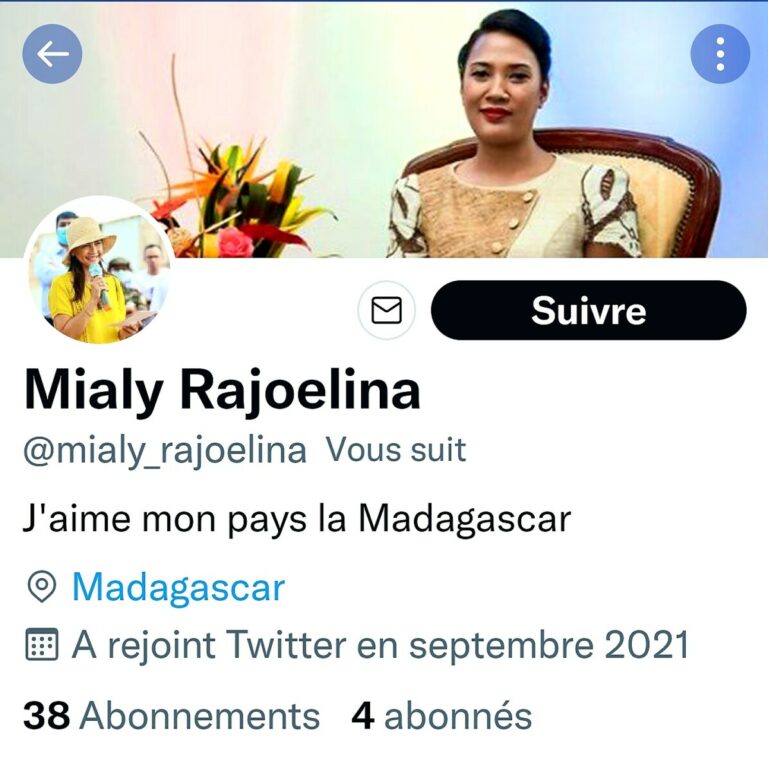This screenshot has height=771, width=768.
Task: Open the Madagascar location link
Action: point(178,587)
